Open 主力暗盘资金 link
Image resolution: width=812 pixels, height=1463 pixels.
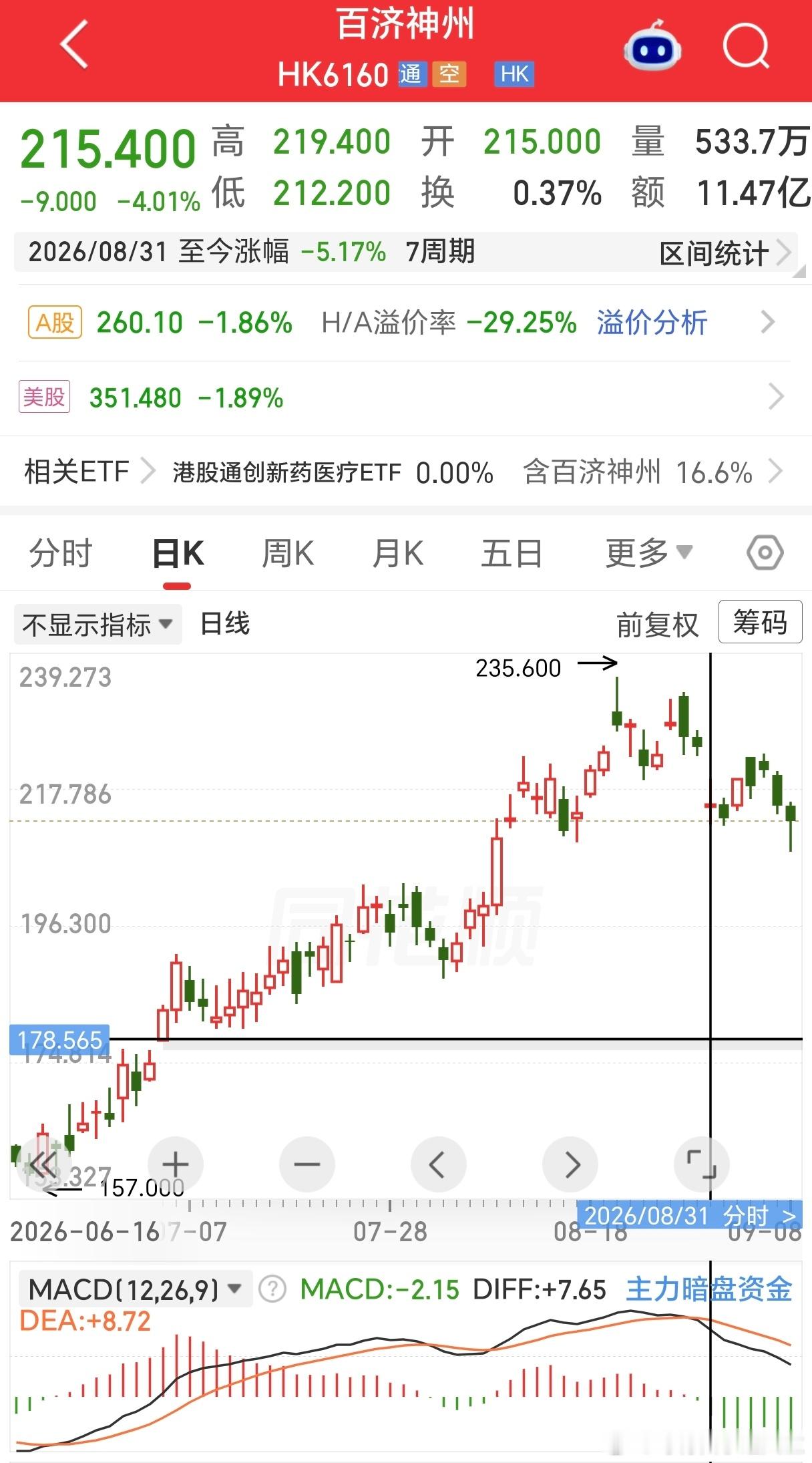coord(708,1289)
